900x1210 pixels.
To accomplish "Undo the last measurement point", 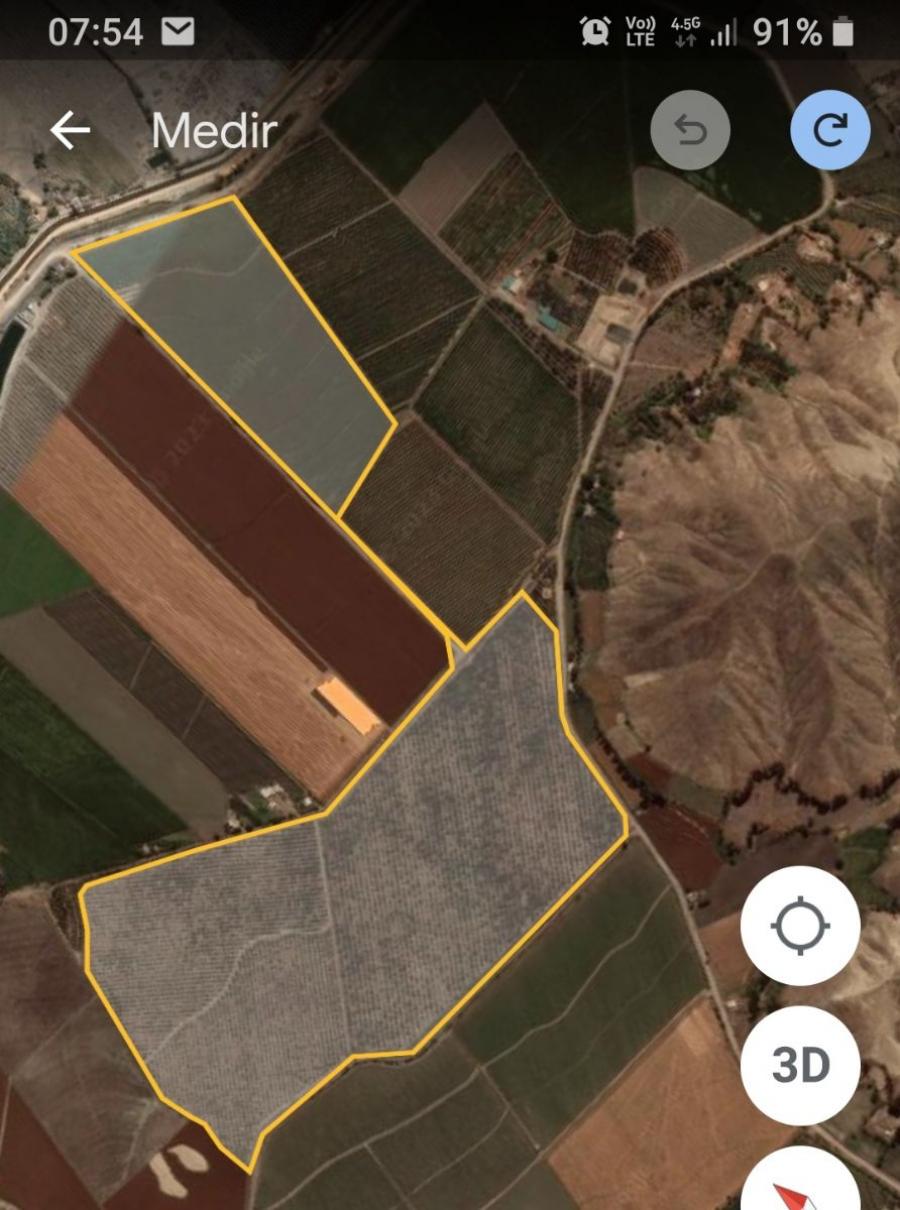I will click(690, 131).
